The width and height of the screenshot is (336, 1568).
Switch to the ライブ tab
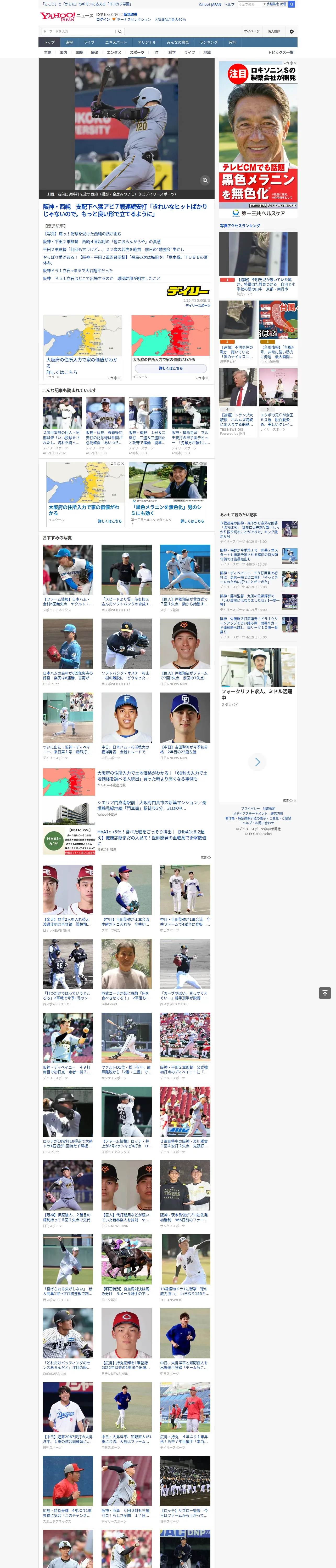click(89, 42)
